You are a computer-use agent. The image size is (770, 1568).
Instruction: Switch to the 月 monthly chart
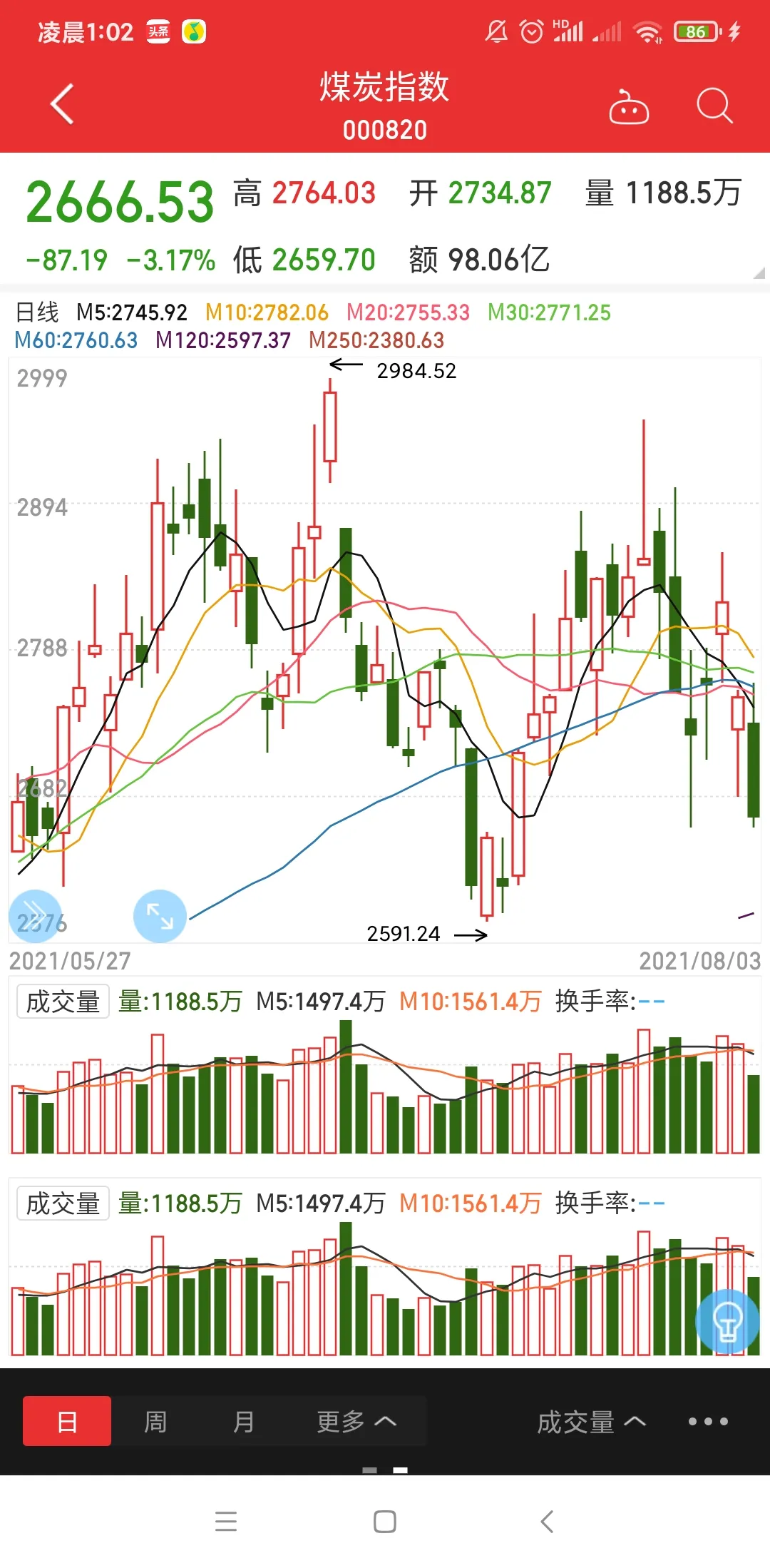(x=244, y=1421)
